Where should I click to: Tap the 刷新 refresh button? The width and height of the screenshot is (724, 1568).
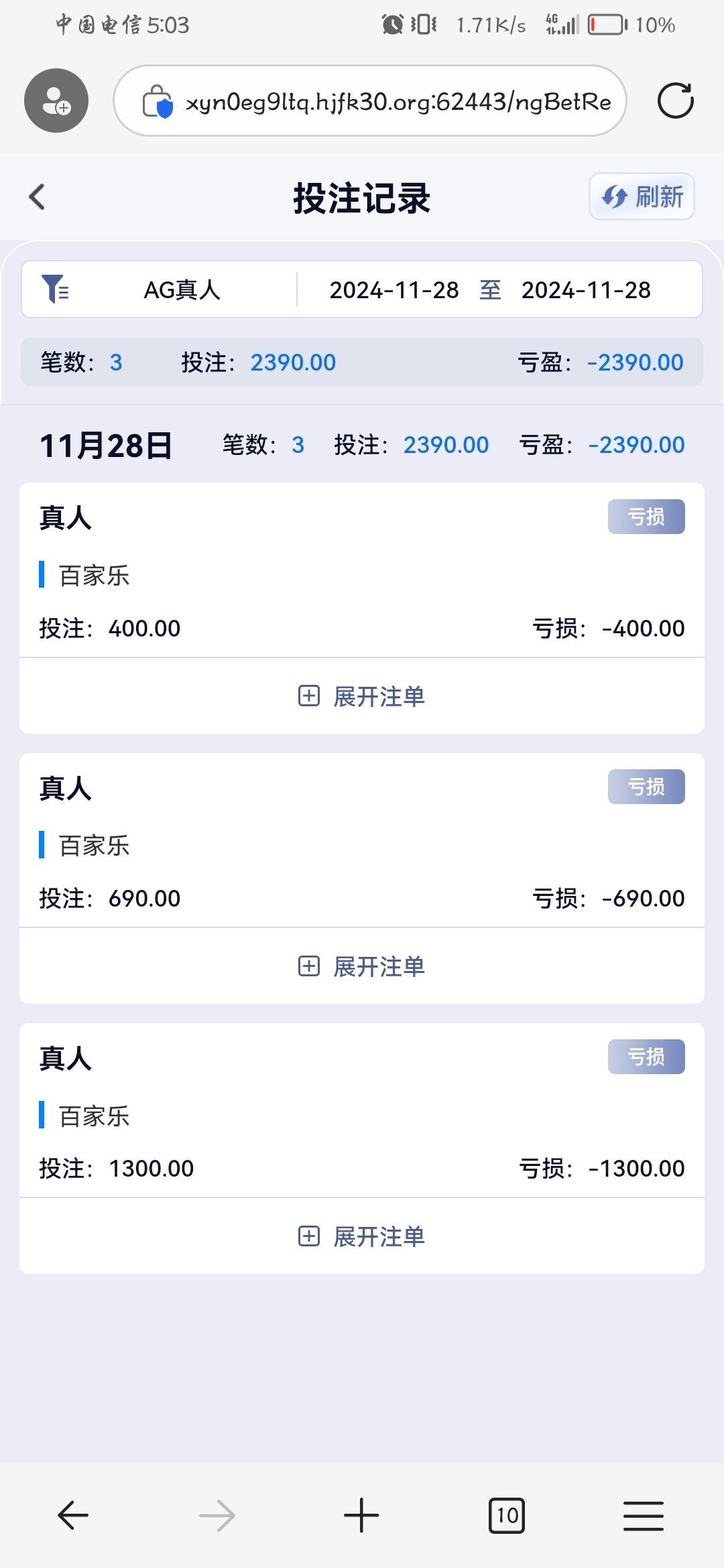[642, 197]
